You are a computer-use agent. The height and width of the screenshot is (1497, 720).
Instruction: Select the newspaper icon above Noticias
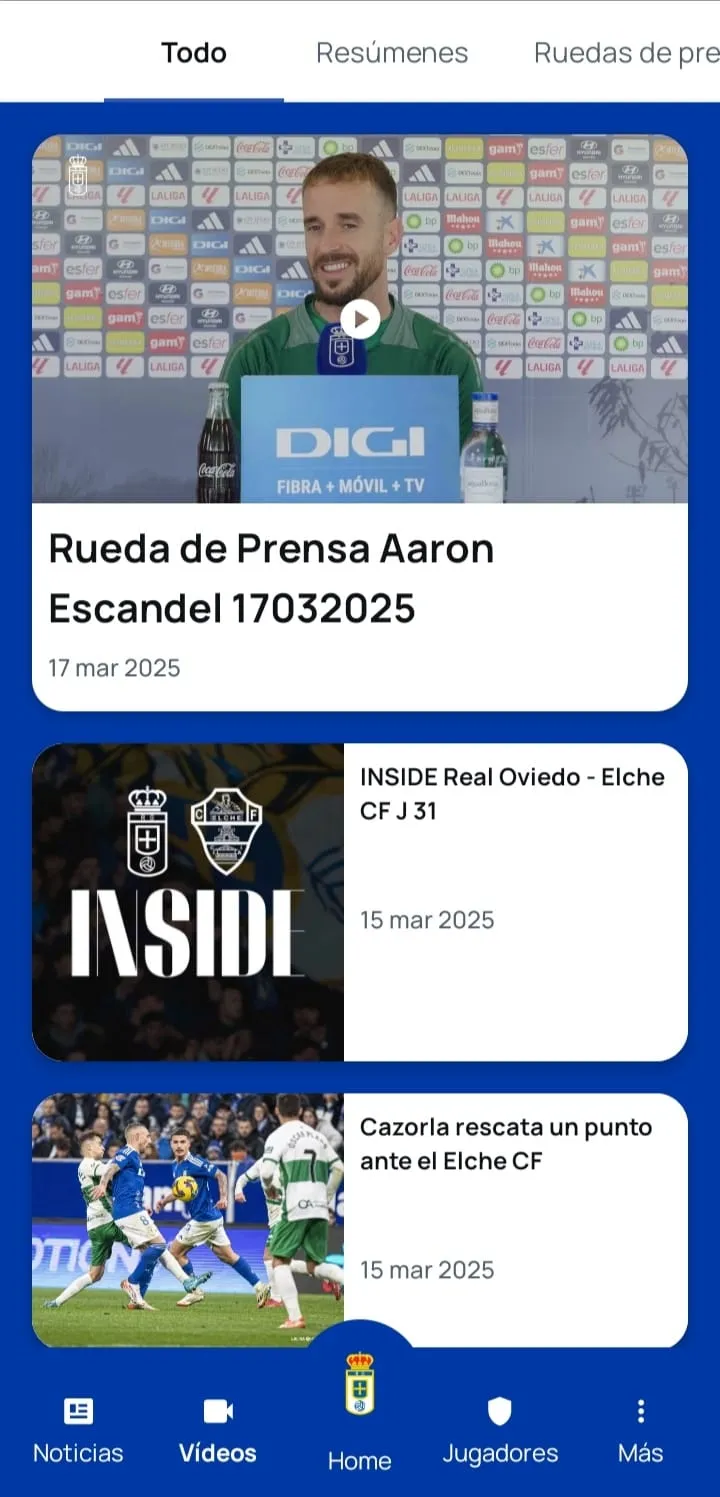77,1411
